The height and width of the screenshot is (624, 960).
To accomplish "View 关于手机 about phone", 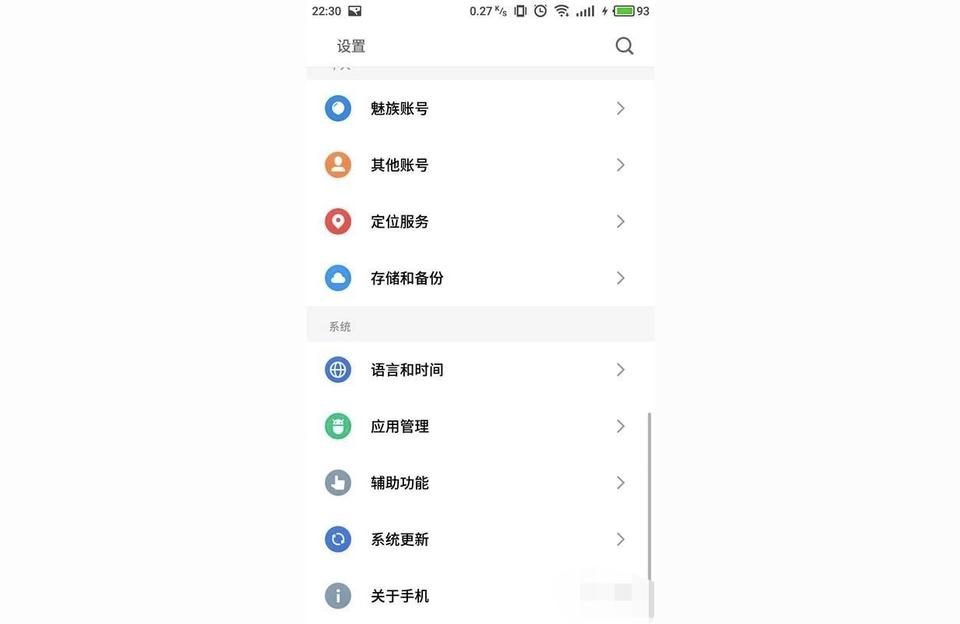I will point(400,596).
